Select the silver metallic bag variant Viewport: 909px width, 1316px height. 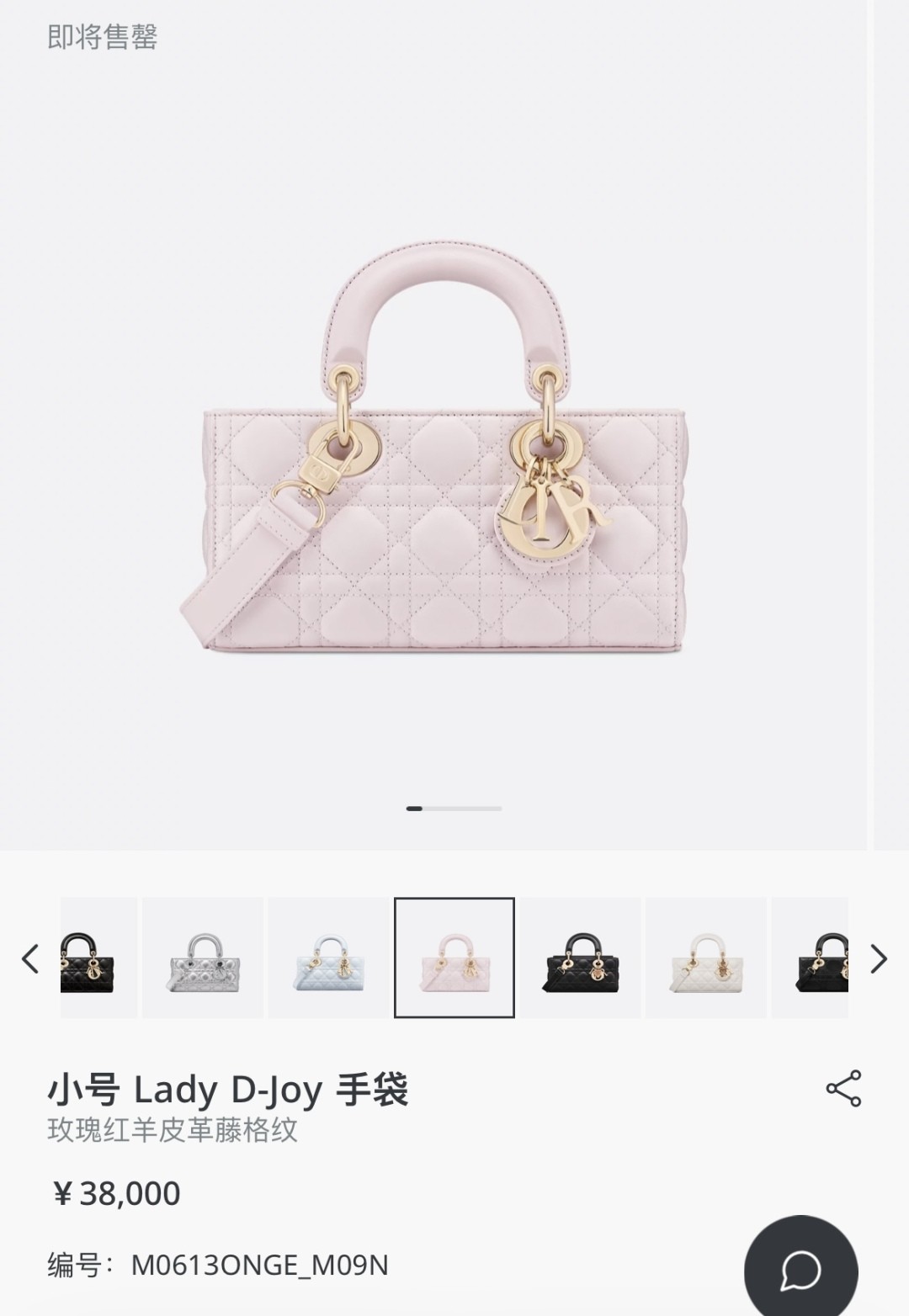[x=203, y=958]
